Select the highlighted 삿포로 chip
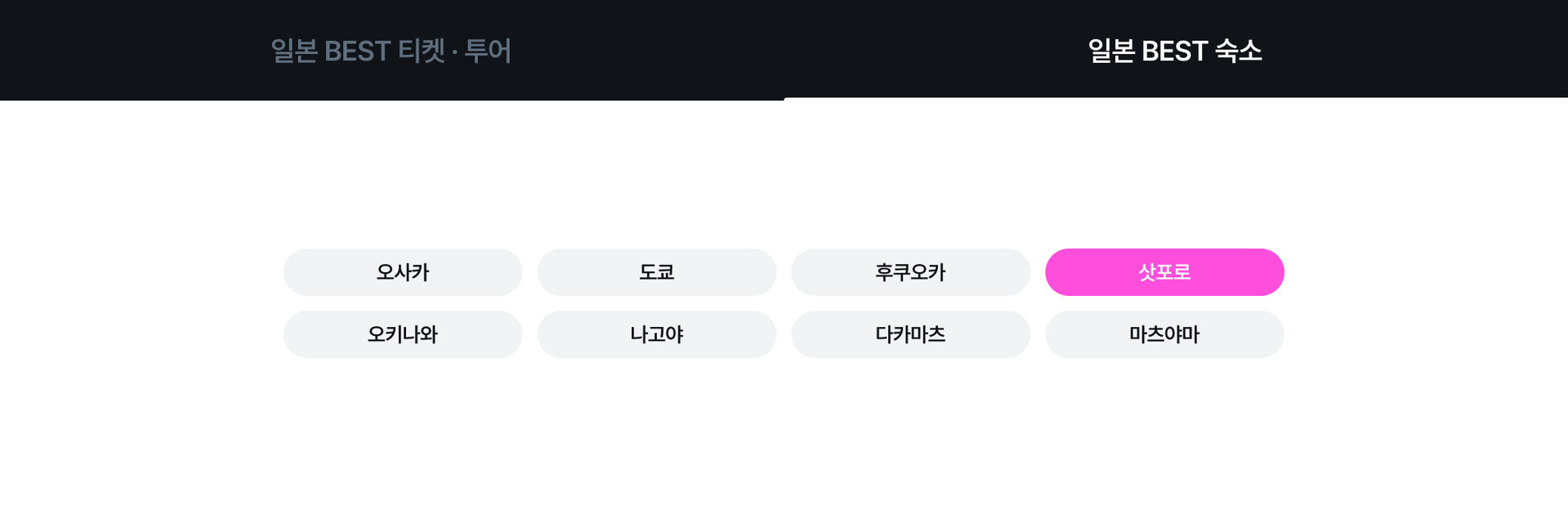The height and width of the screenshot is (506, 1568). pyautogui.click(x=1164, y=272)
